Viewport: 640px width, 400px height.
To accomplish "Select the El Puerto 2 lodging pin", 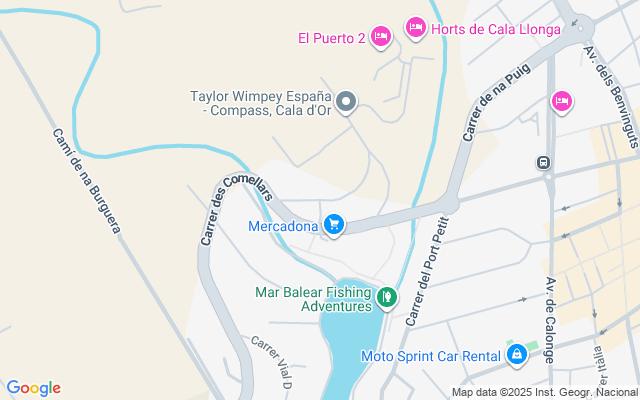I will [380, 37].
